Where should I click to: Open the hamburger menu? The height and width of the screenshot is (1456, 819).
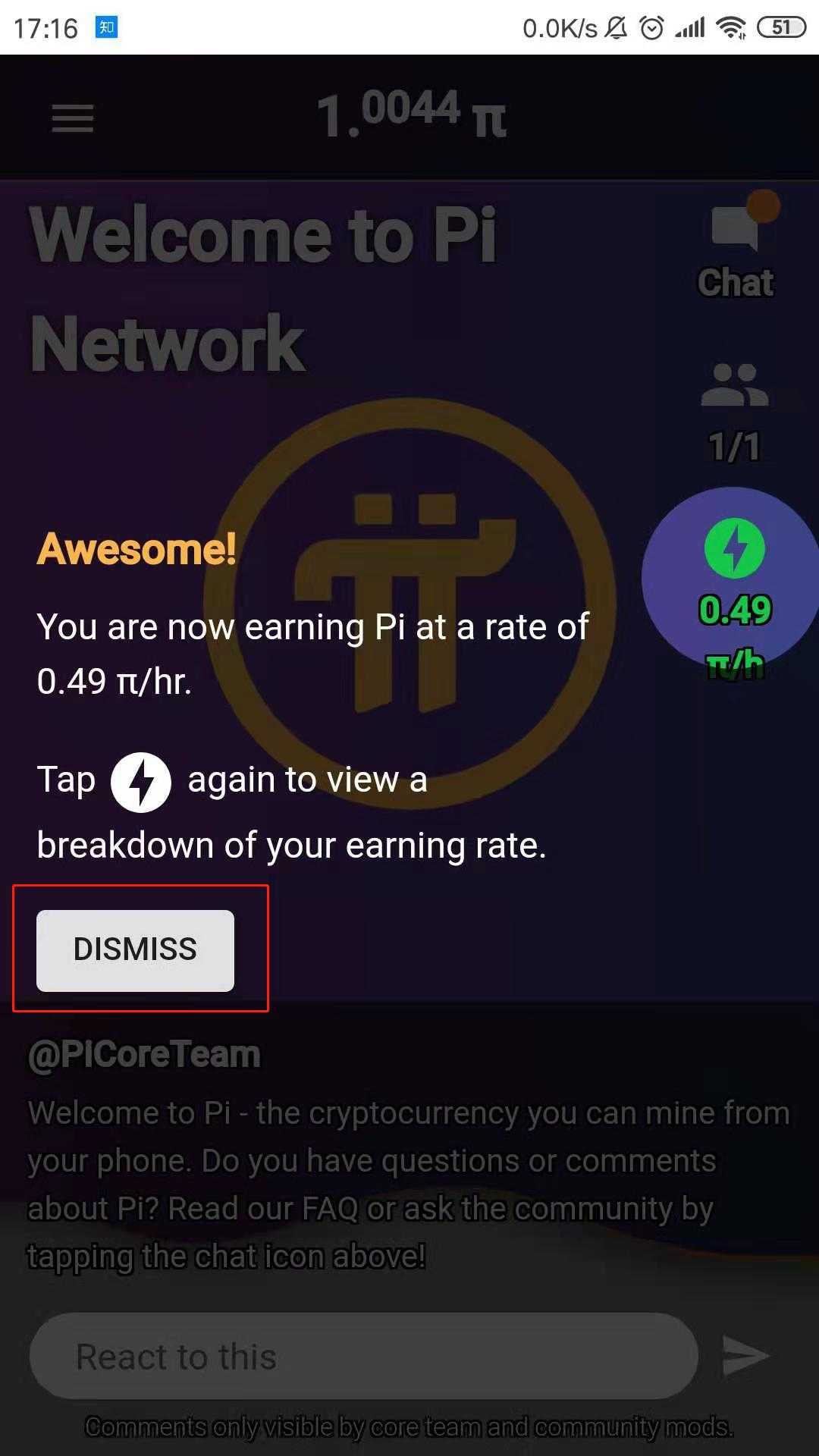(x=73, y=118)
